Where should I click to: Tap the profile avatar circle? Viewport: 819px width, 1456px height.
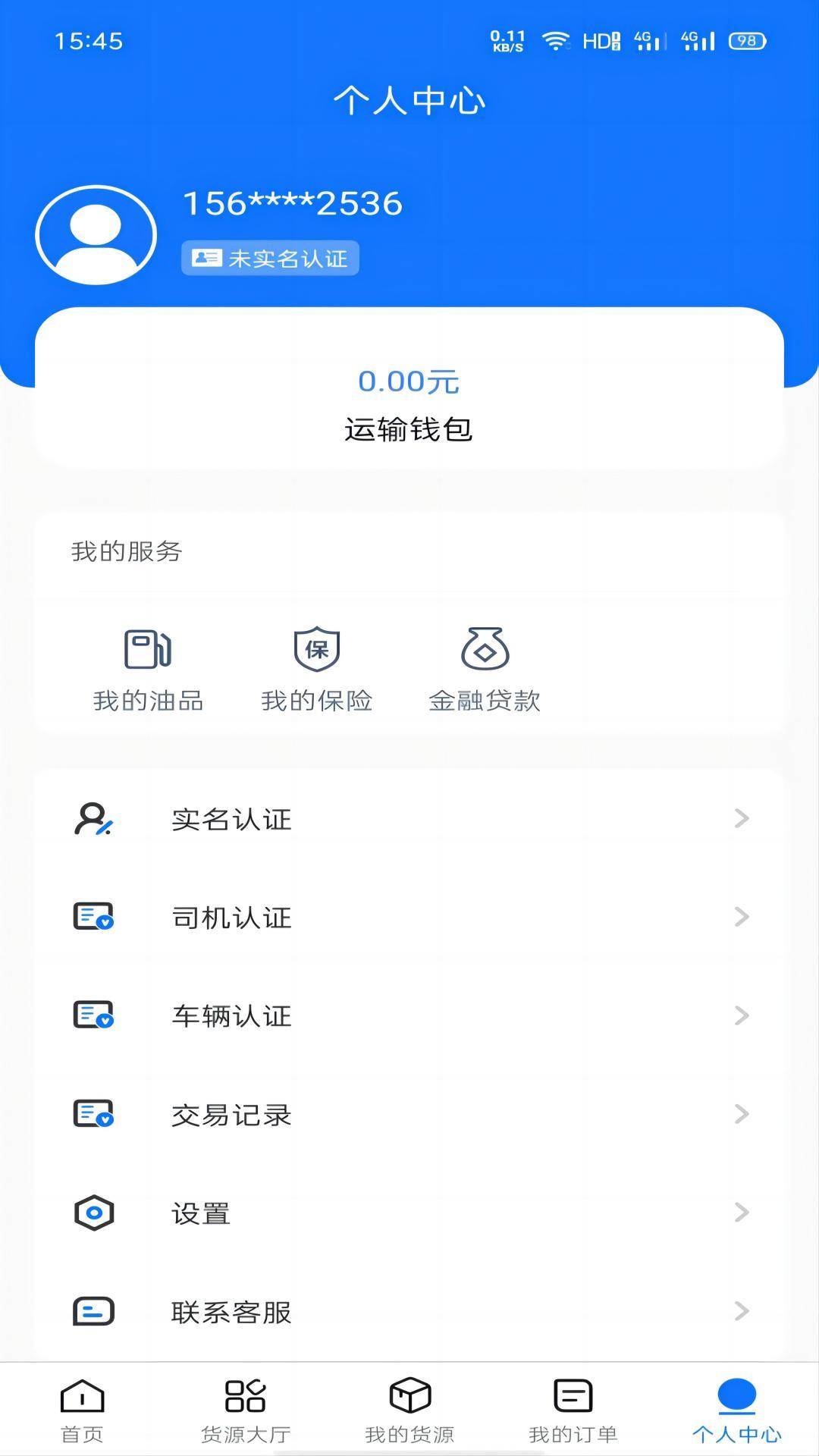pyautogui.click(x=95, y=233)
